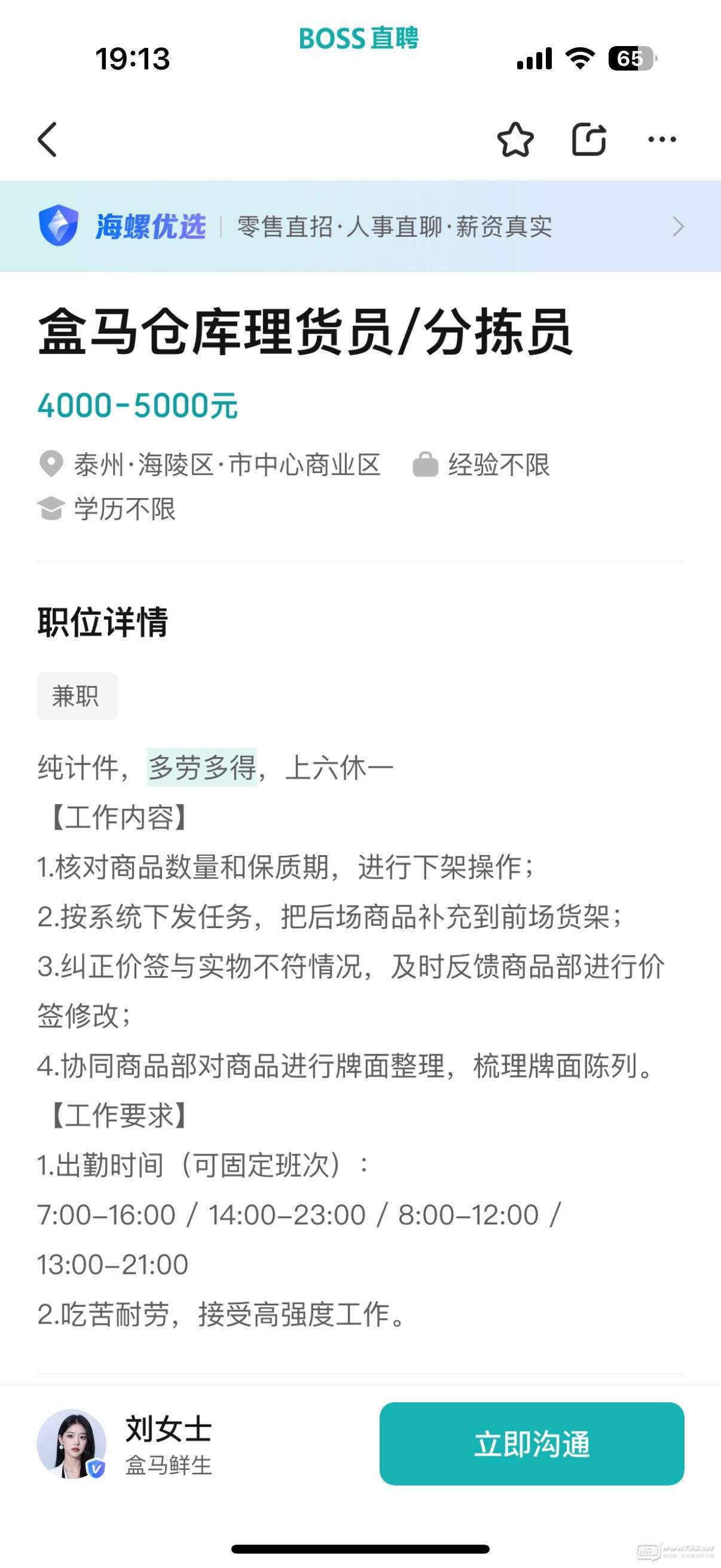This screenshot has width=721, height=1568.
Task: Tap the highlighted 多劳多得 keyword
Action: tap(202, 767)
